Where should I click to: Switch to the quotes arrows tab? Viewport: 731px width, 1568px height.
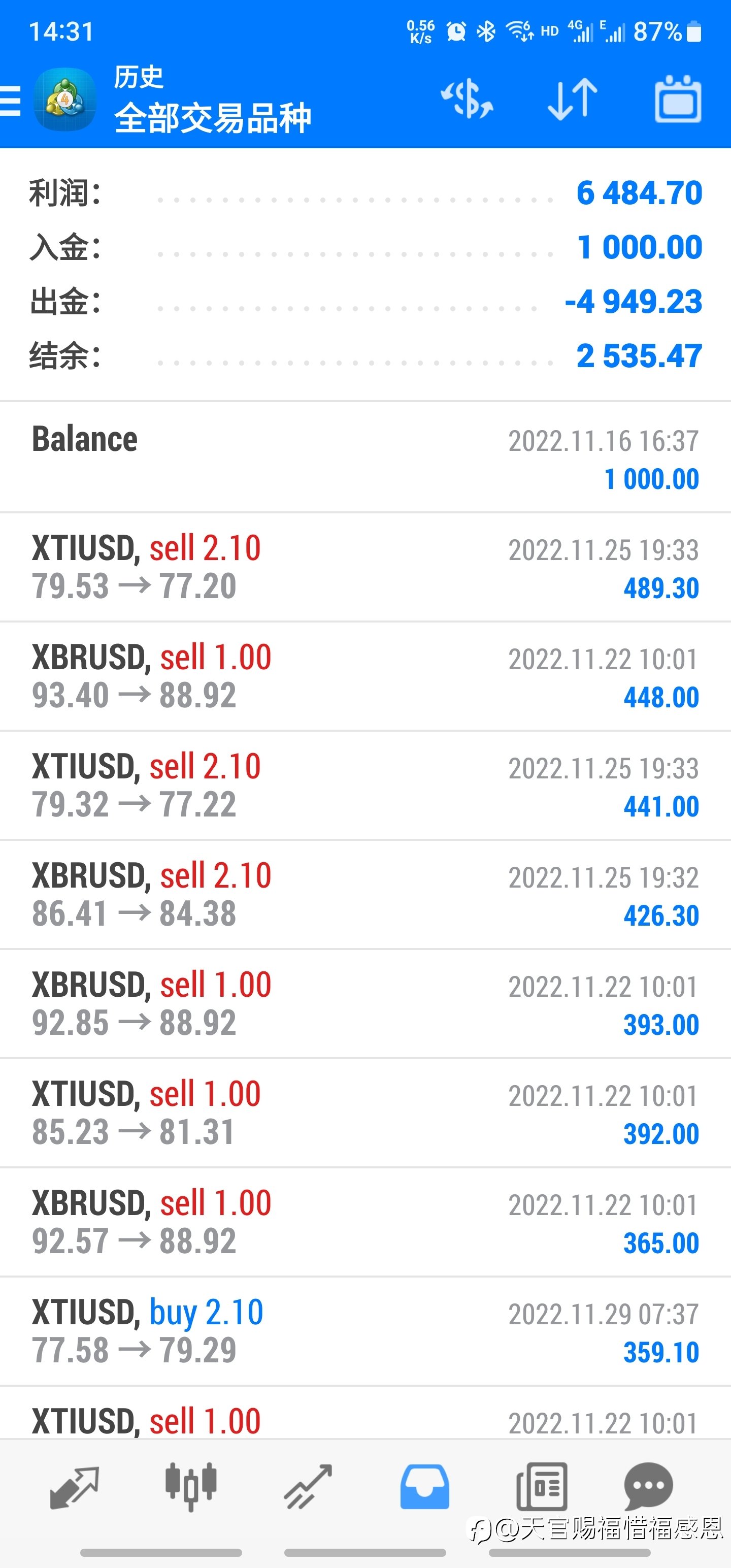pyautogui.click(x=74, y=1487)
